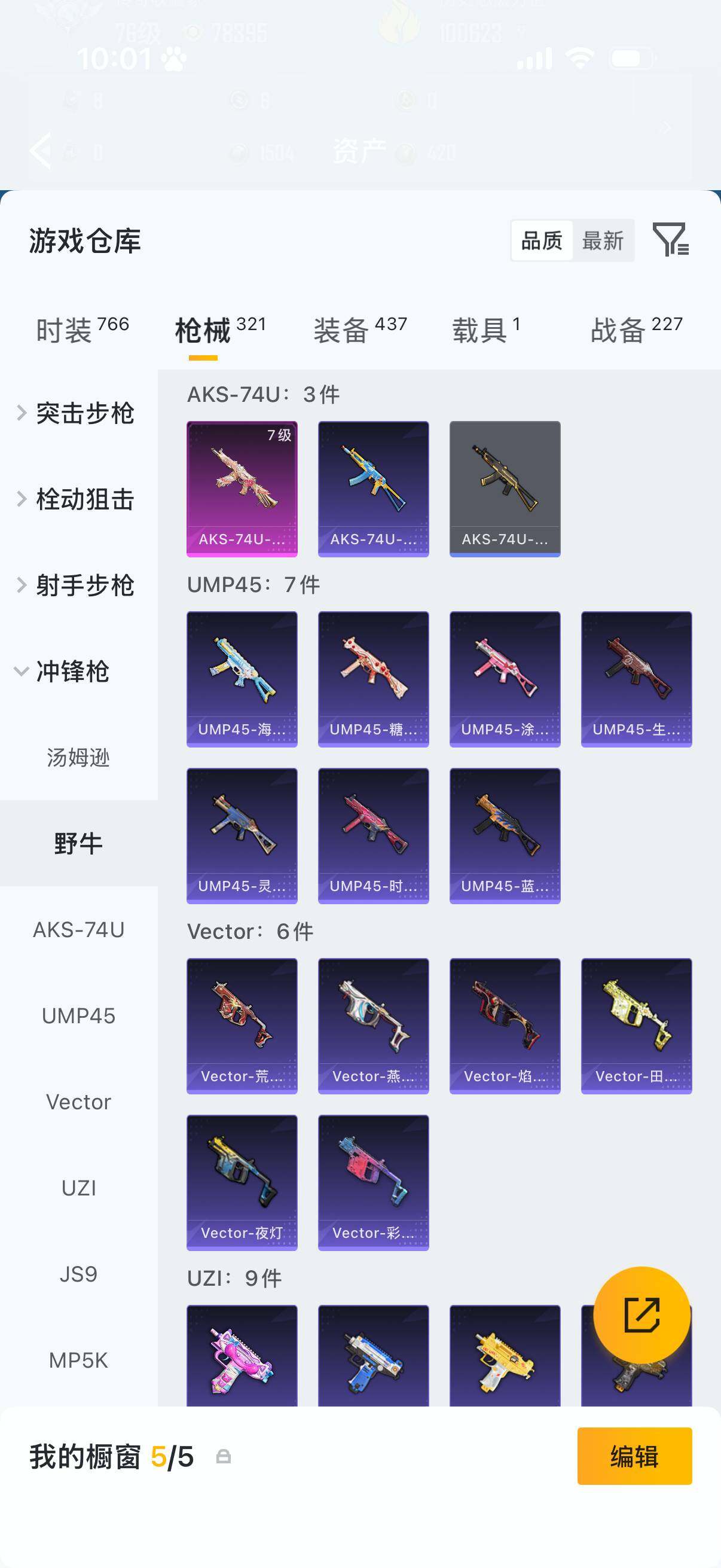Viewport: 721px width, 1568px height.
Task: Switch to the 装备 tab
Action: (360, 330)
